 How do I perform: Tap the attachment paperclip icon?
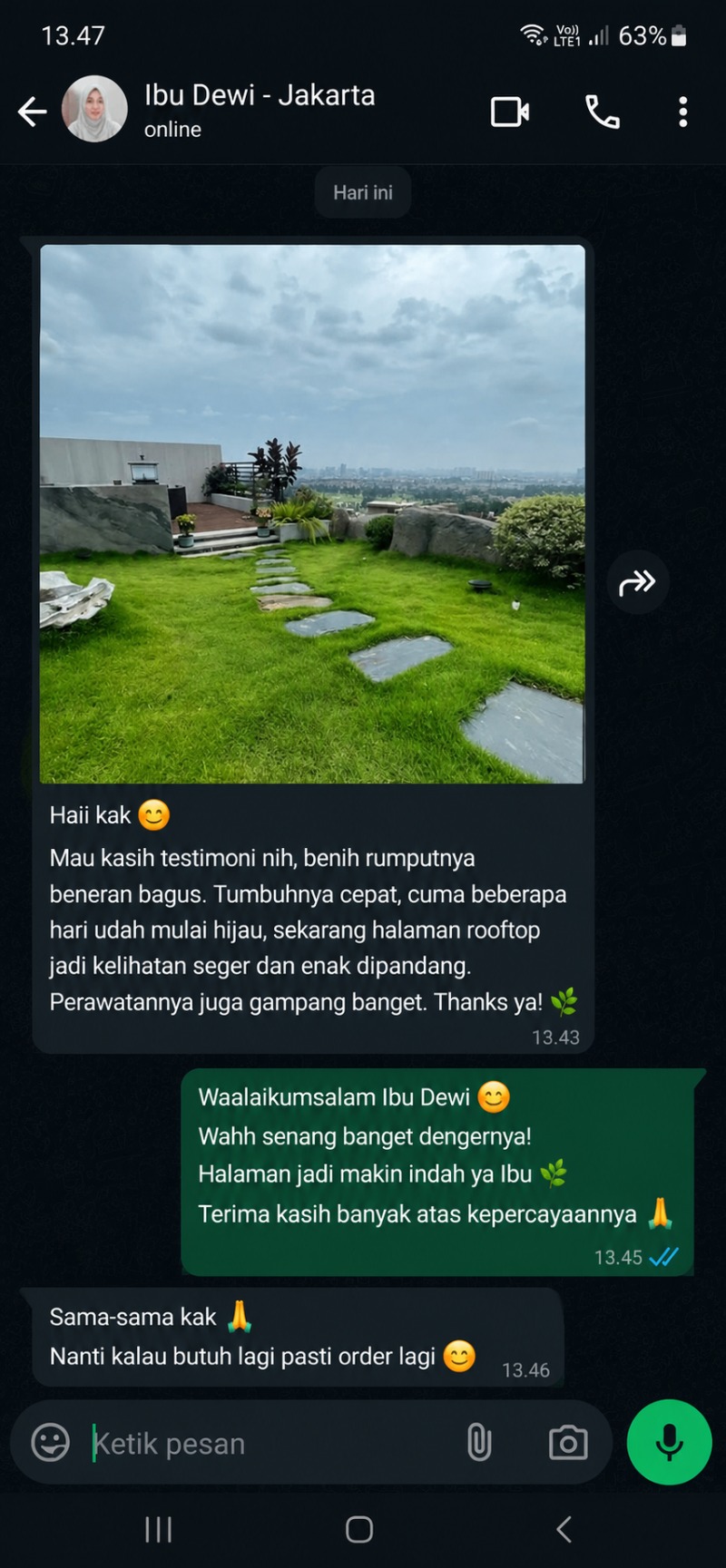[x=479, y=1442]
